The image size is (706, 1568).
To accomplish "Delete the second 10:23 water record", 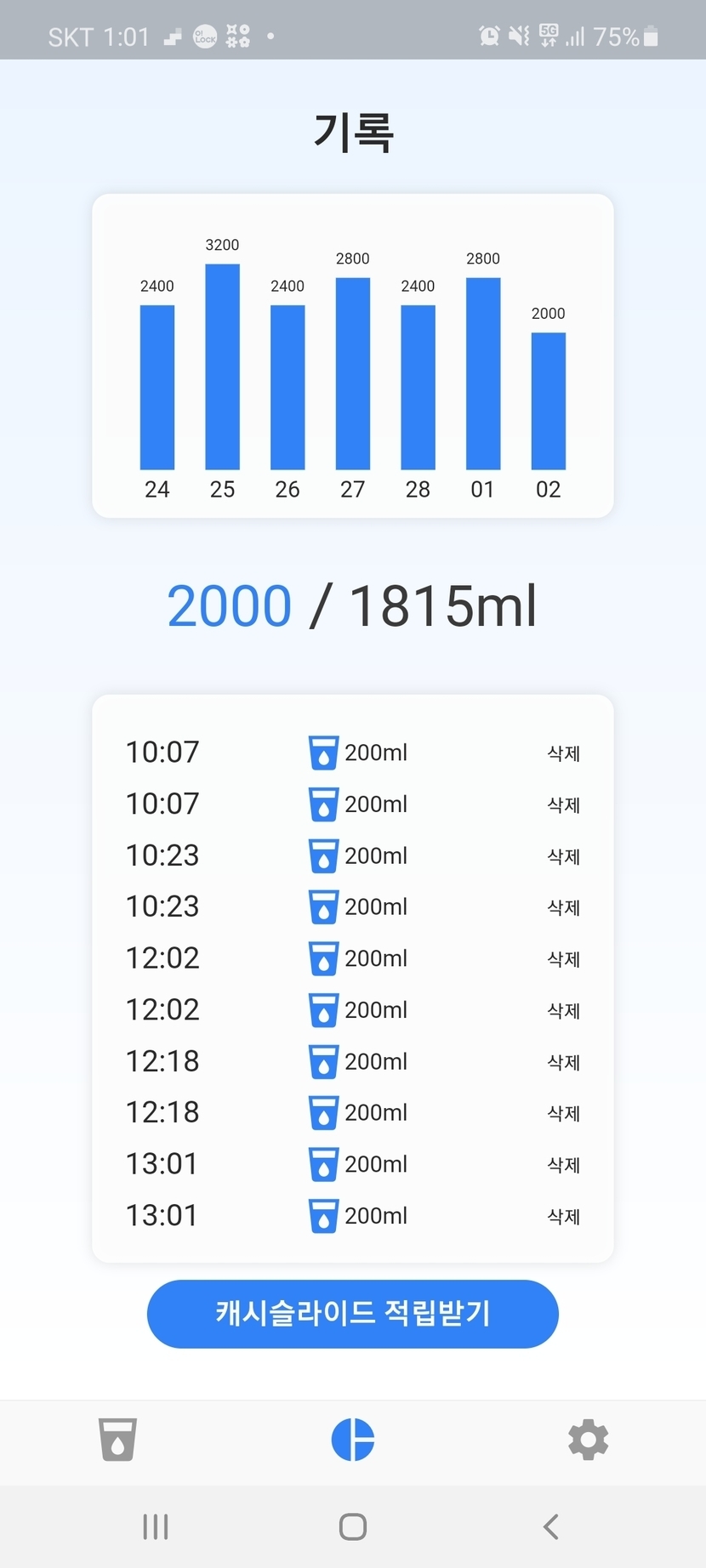I will tap(563, 908).
